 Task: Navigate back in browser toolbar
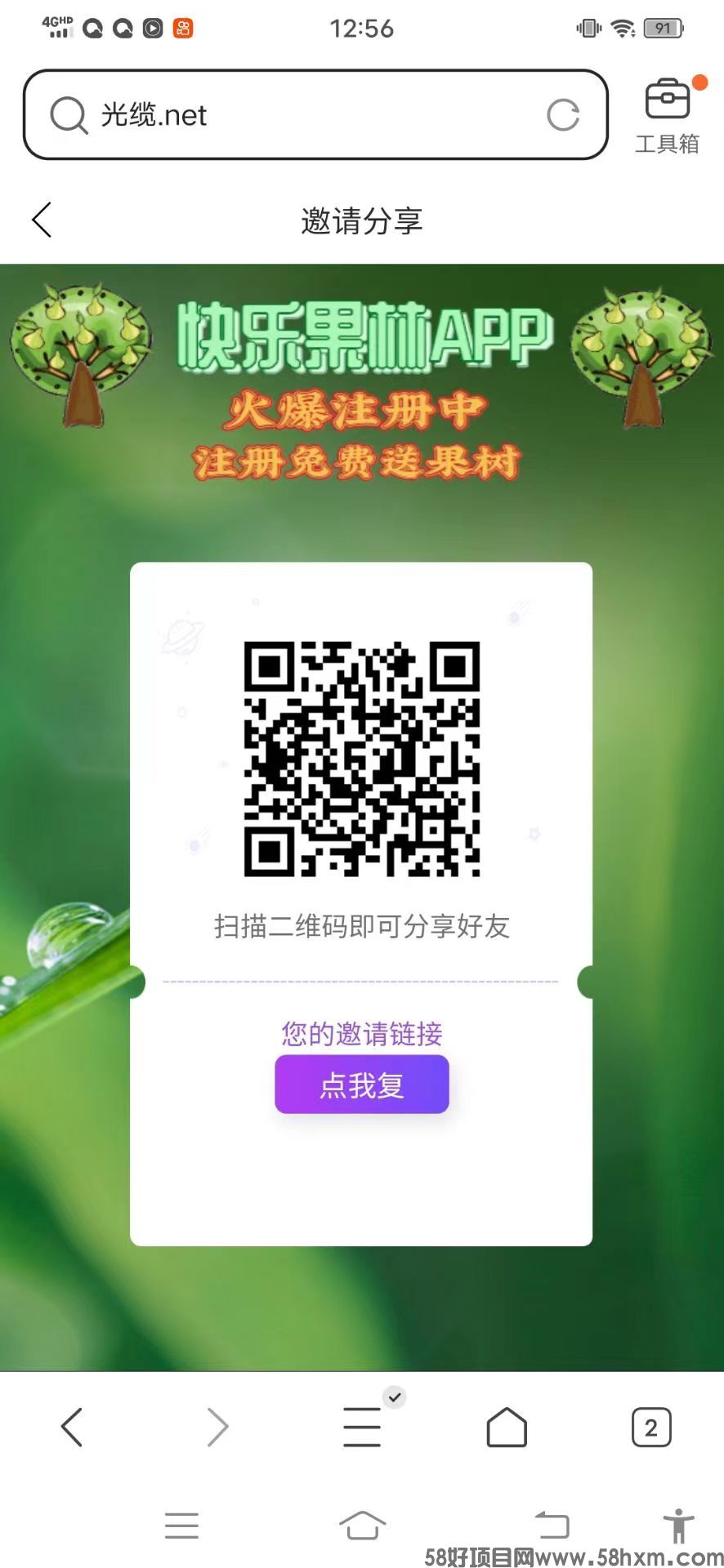point(72,1428)
